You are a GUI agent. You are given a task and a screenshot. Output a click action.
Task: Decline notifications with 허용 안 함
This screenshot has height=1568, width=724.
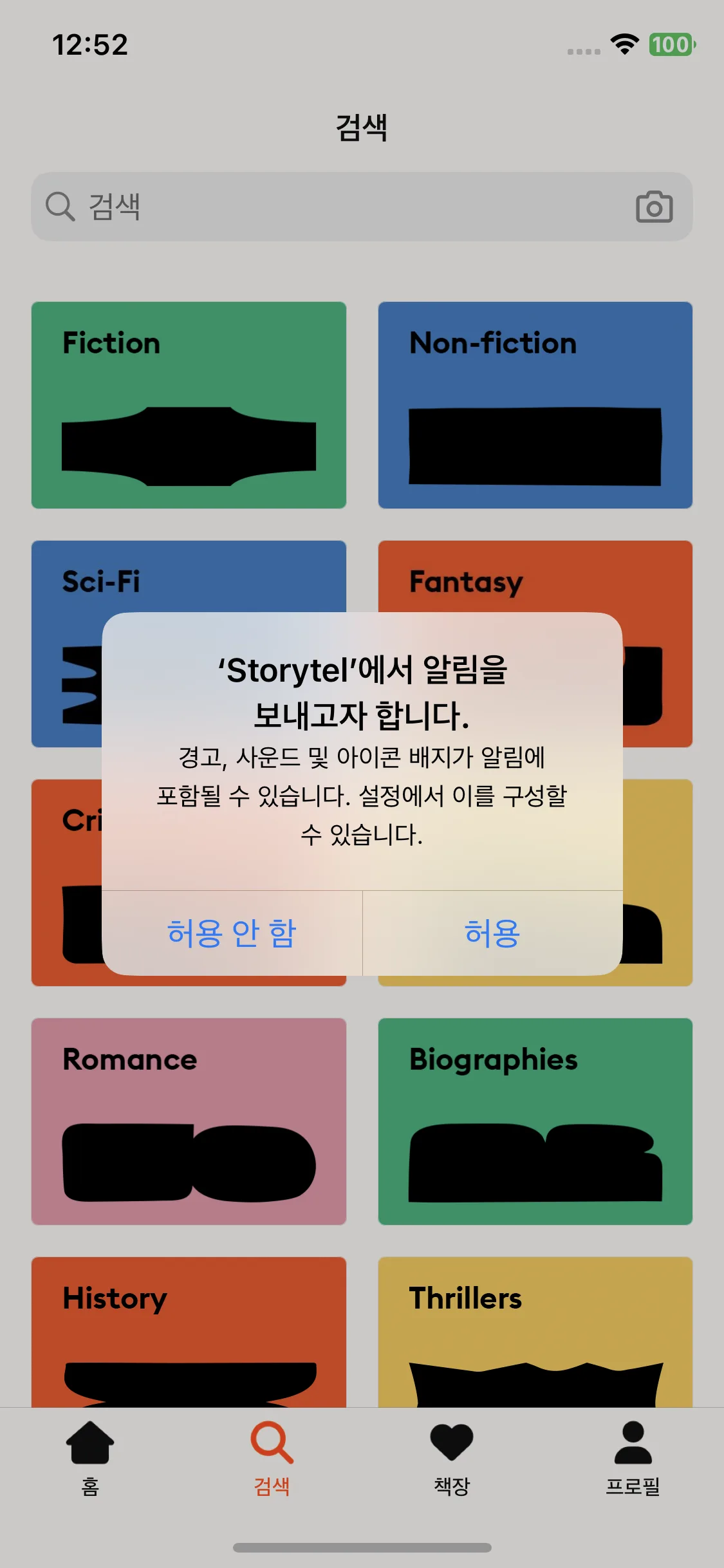coord(232,933)
